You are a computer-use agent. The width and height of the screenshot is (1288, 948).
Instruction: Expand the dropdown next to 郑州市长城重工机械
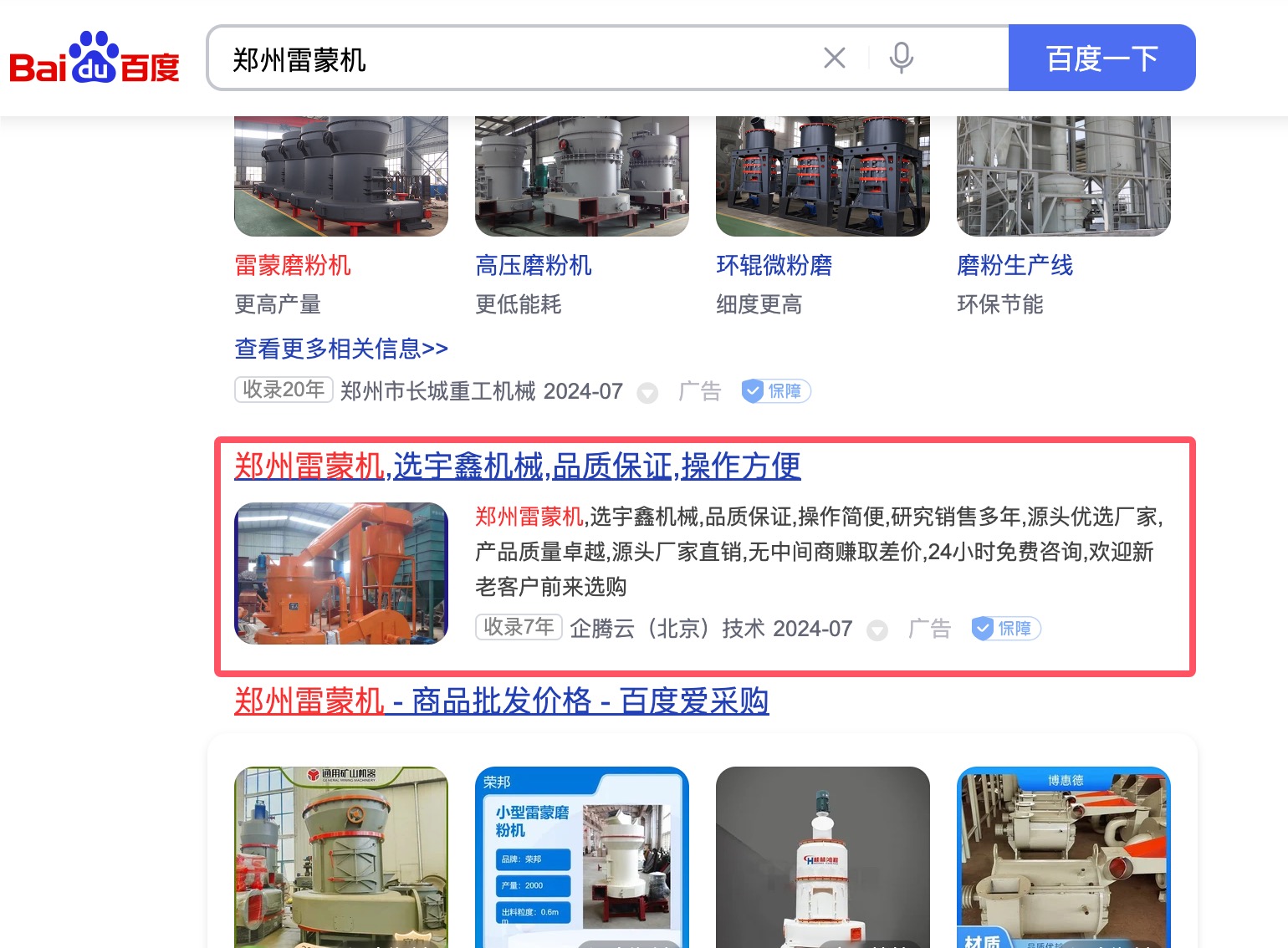tap(647, 392)
